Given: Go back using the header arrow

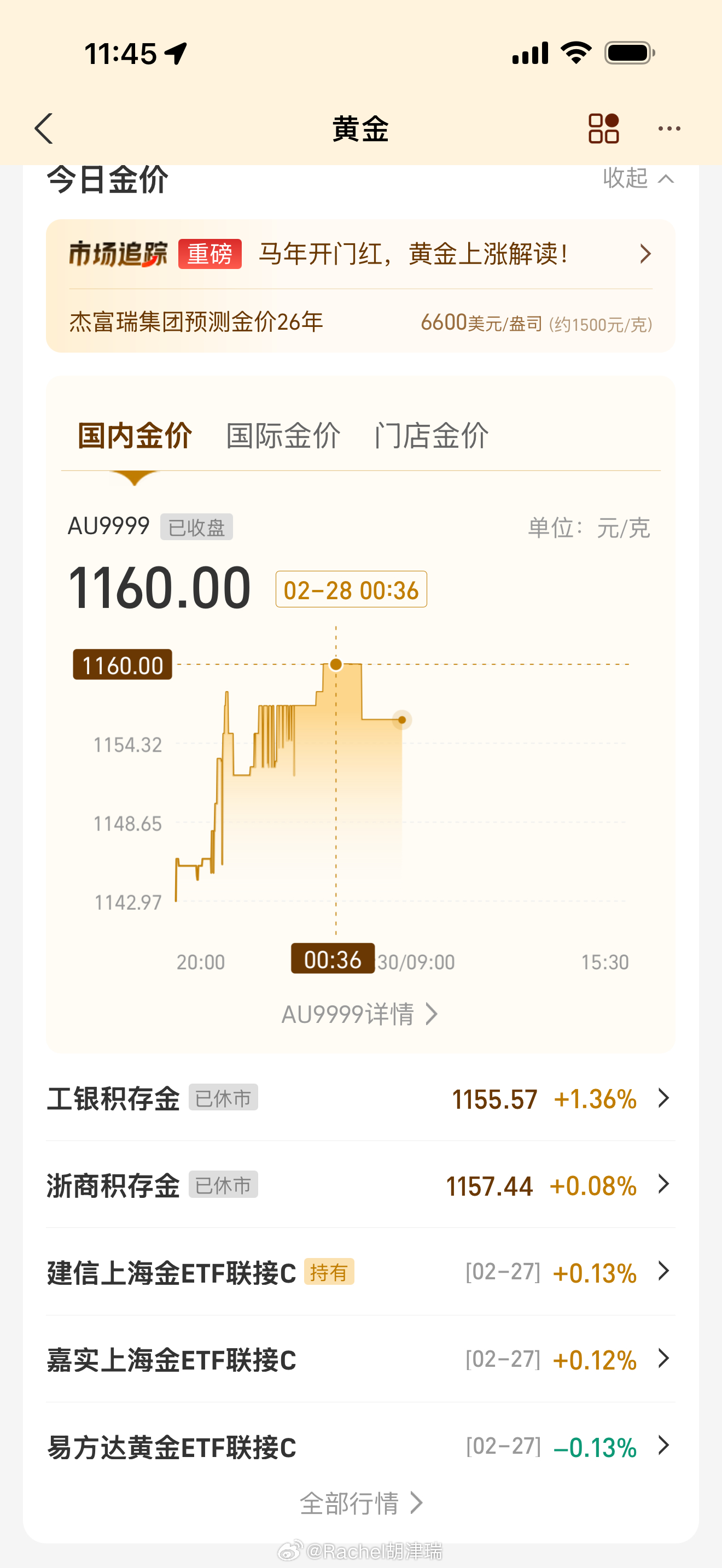Looking at the screenshot, I should click(44, 128).
